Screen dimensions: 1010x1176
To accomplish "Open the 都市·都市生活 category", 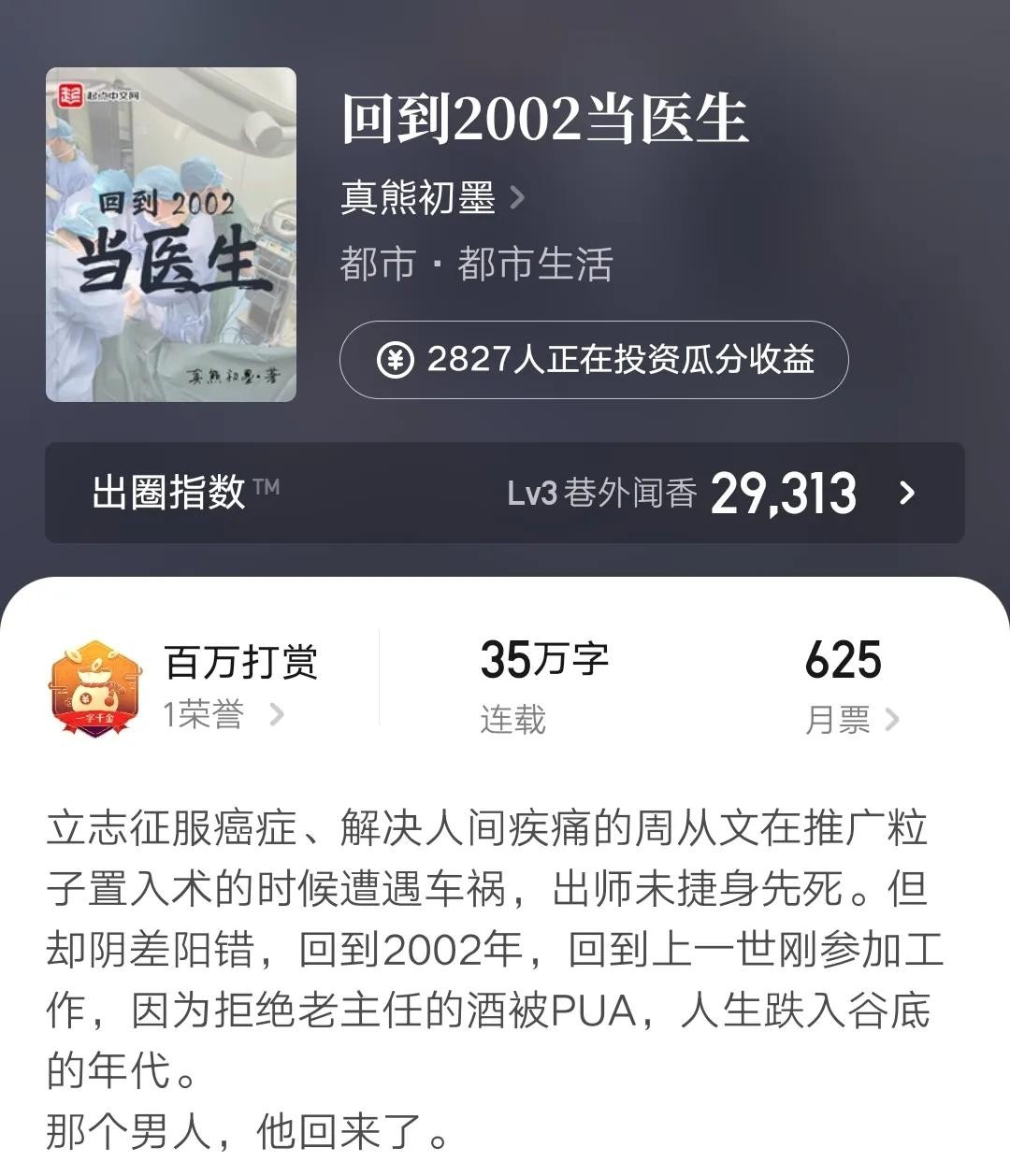I will pyautogui.click(x=476, y=265).
